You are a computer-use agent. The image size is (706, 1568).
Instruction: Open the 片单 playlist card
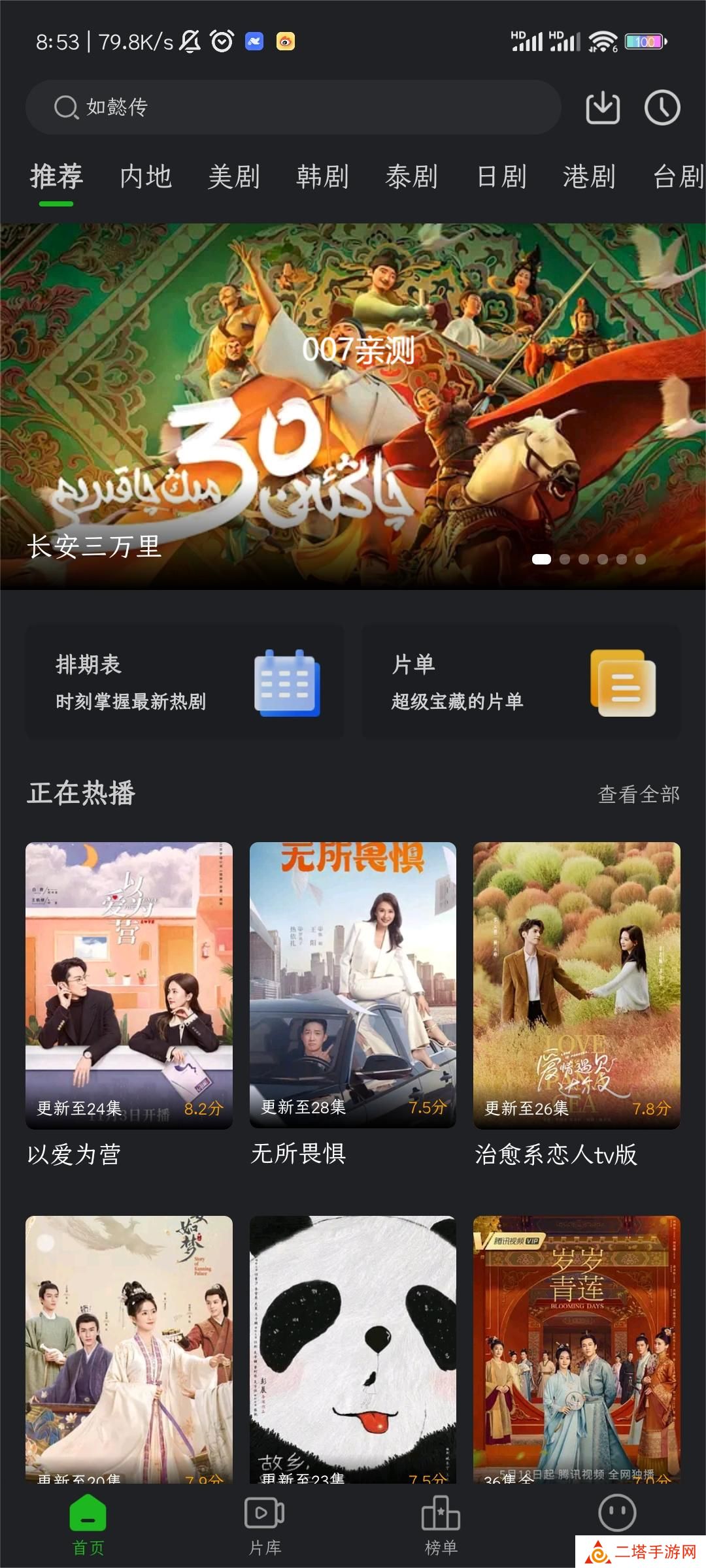(521, 683)
